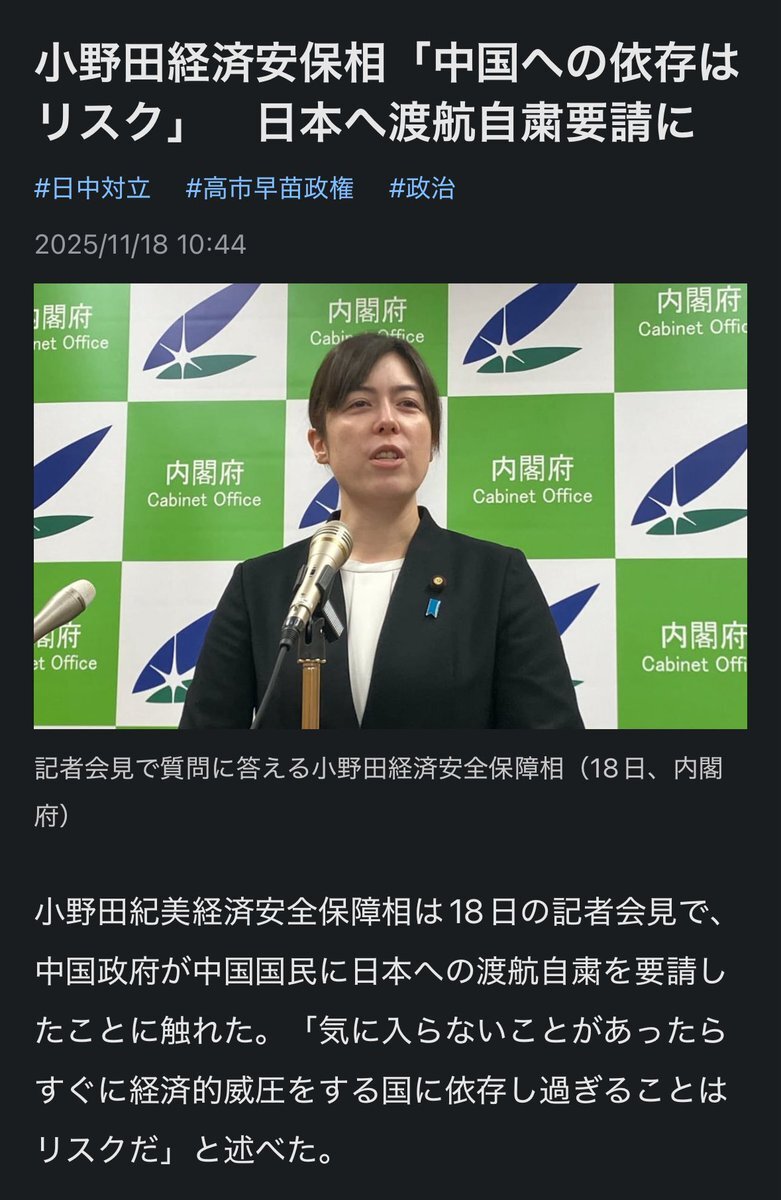Open the #高市早苗政権 hashtag
The width and height of the screenshot is (781, 1200).
pos(269,189)
